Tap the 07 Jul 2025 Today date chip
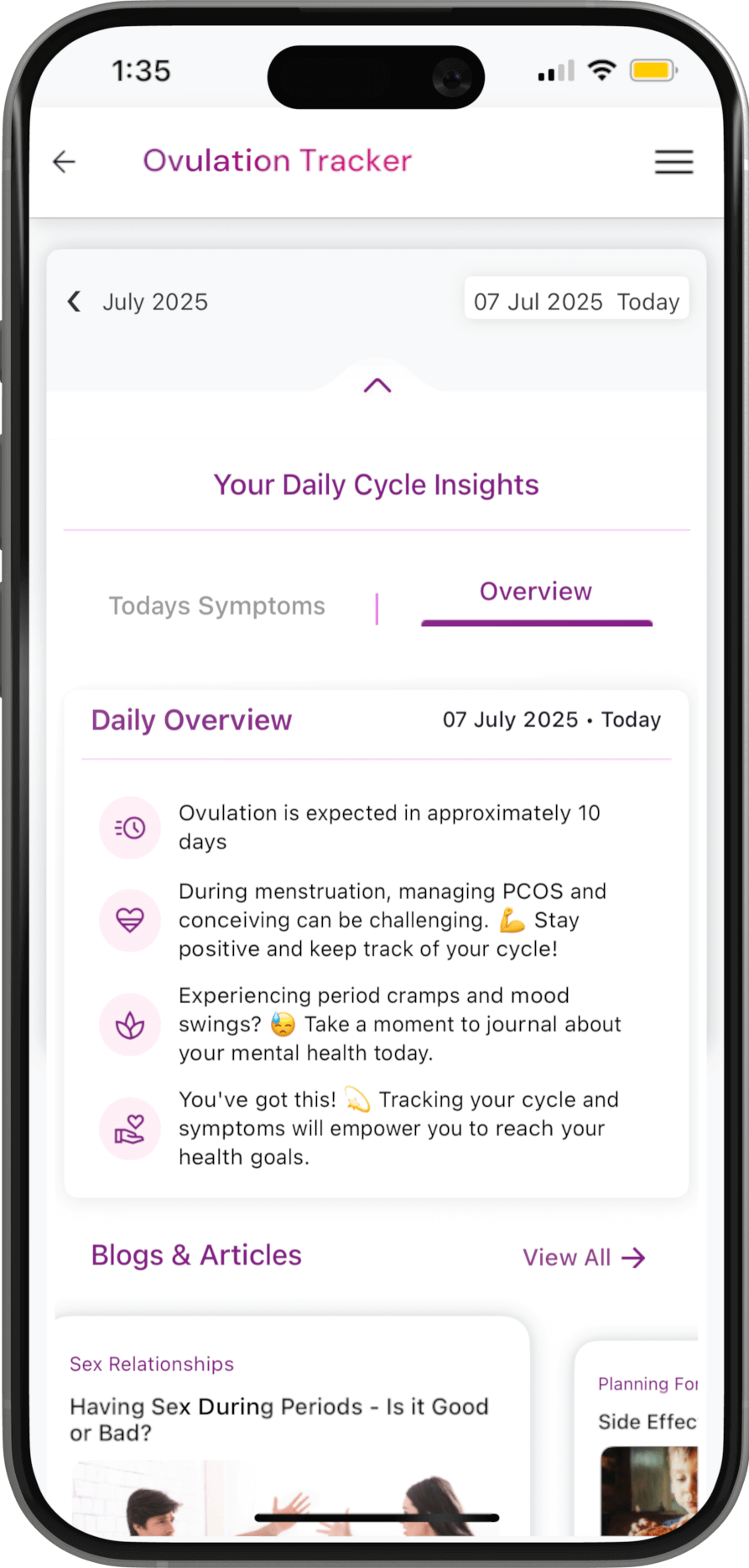 pyautogui.click(x=576, y=301)
